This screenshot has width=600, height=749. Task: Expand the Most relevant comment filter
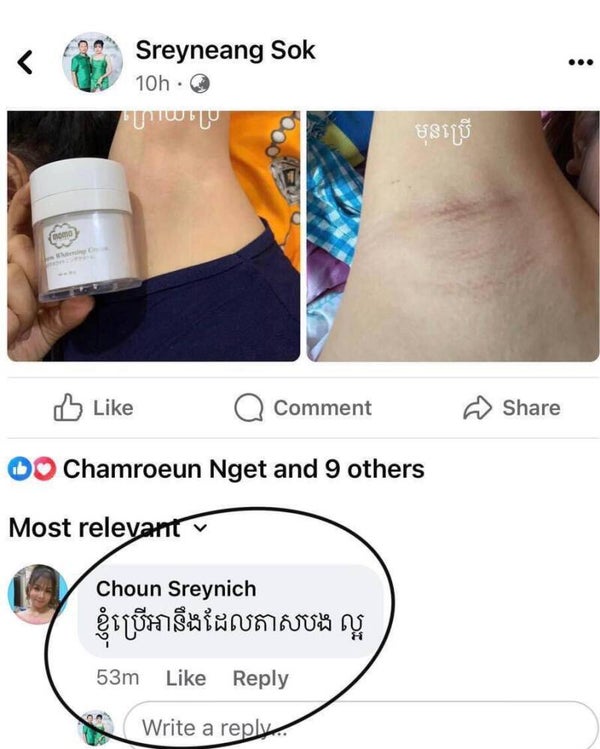click(x=108, y=527)
